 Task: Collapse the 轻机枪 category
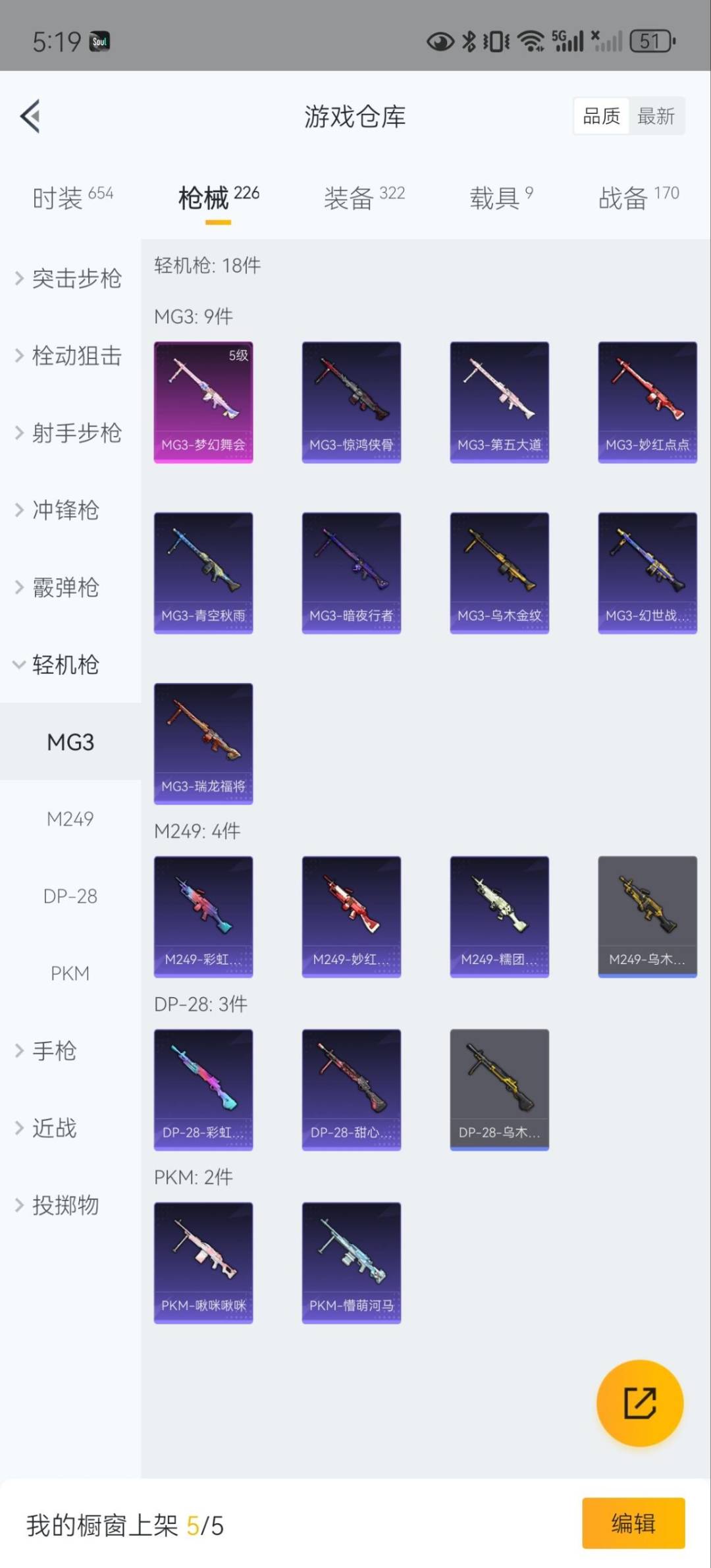coord(66,664)
